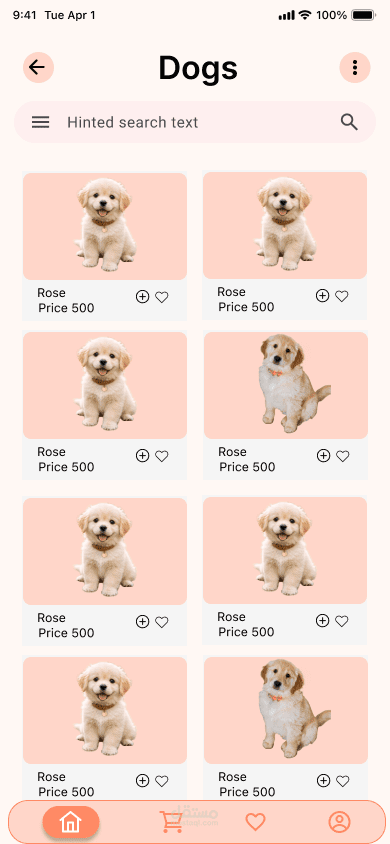The width and height of the screenshot is (390, 844).
Task: Open the shopping cart tab
Action: [171, 822]
